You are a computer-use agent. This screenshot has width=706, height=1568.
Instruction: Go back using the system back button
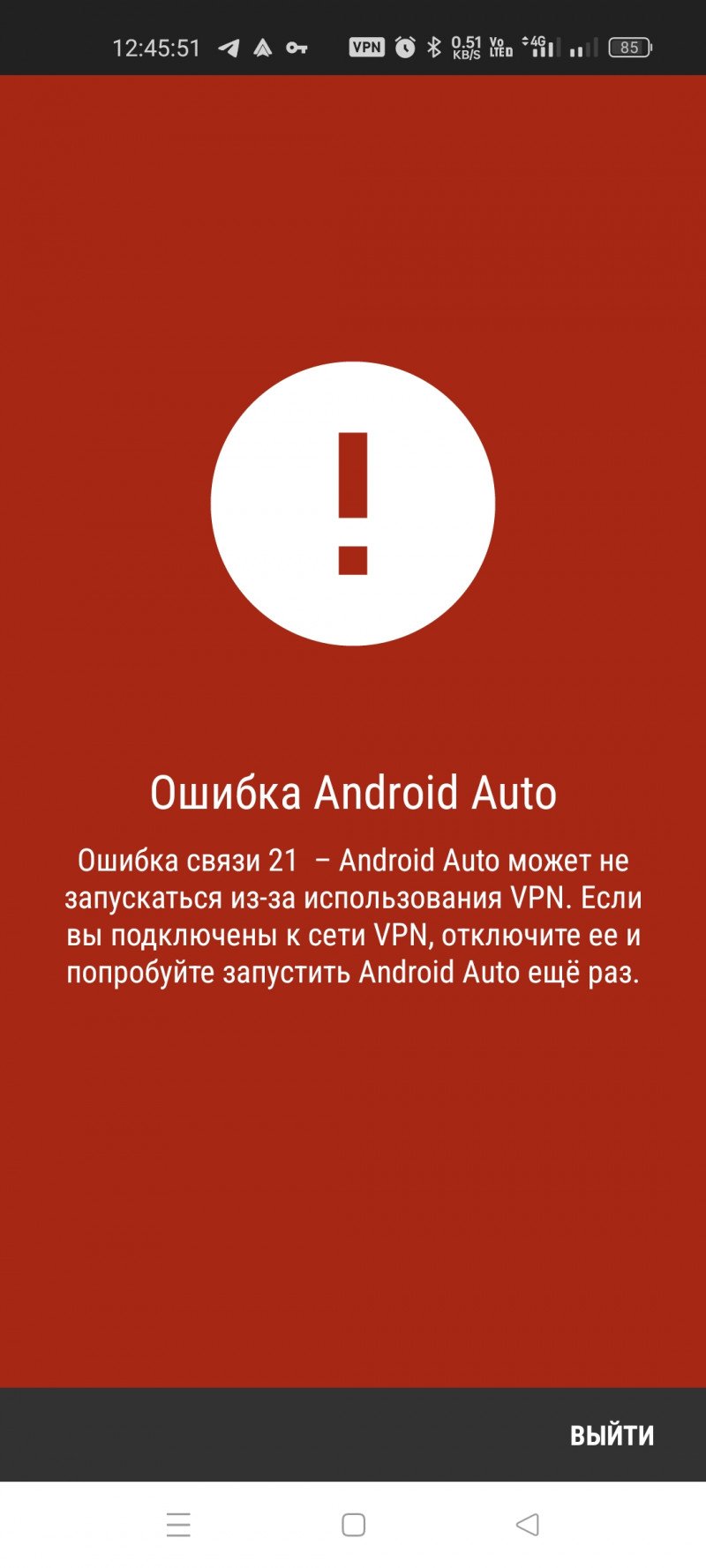528,1524
